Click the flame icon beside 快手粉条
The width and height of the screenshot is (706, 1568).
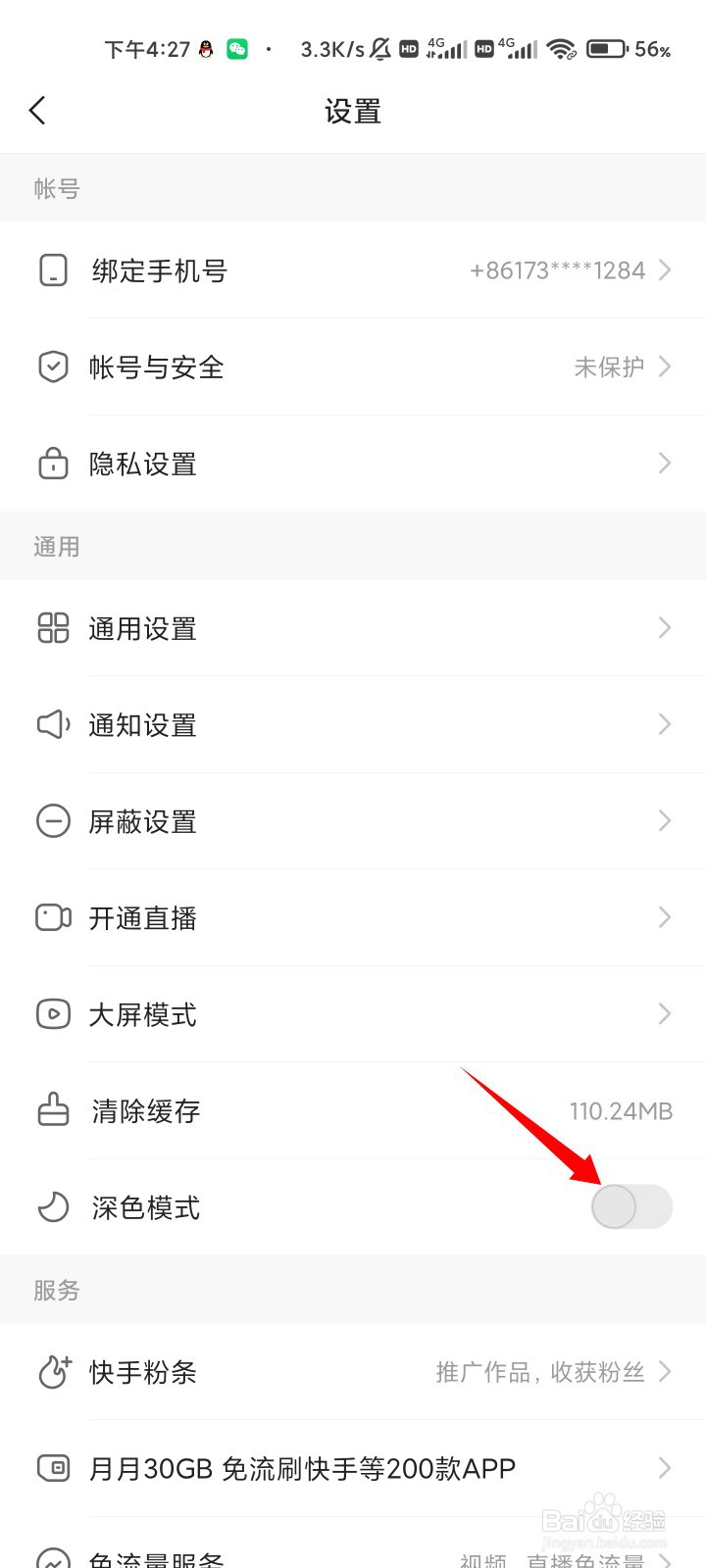(54, 1372)
